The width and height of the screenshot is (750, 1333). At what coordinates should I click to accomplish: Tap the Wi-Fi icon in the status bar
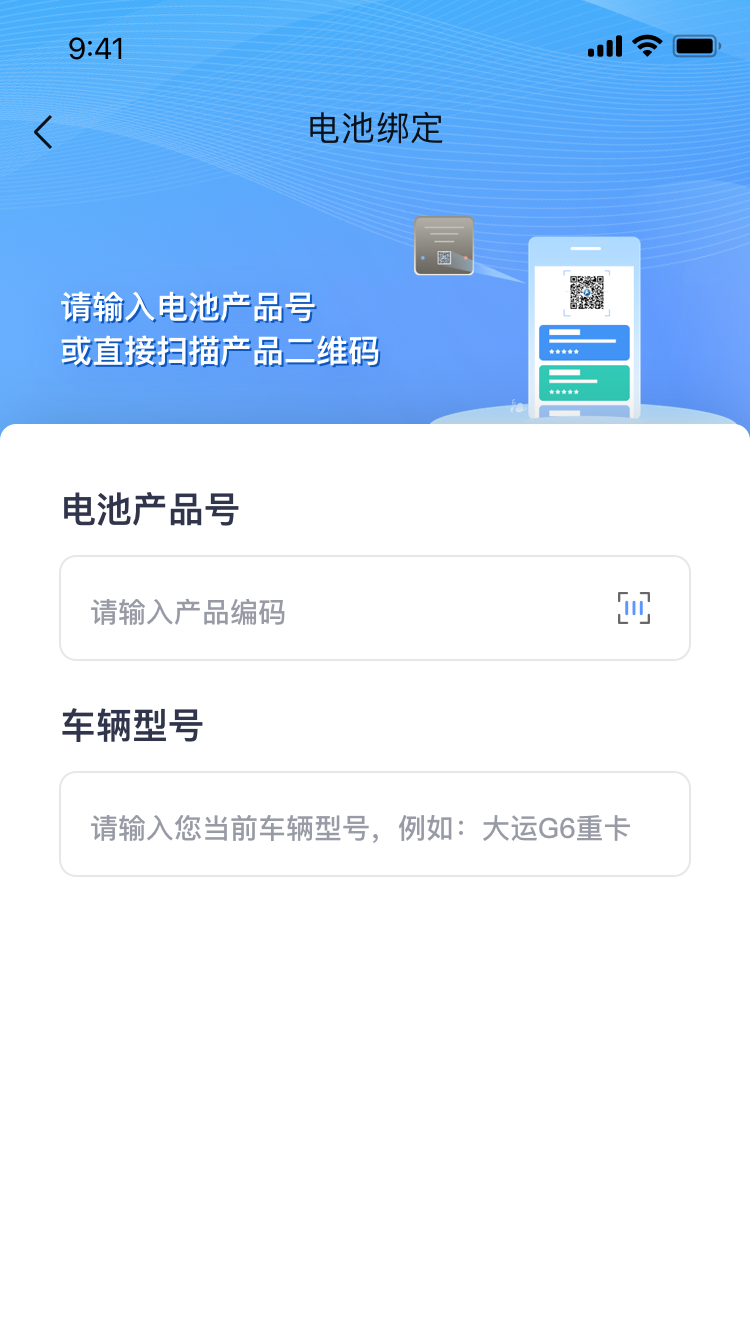[x=646, y=45]
